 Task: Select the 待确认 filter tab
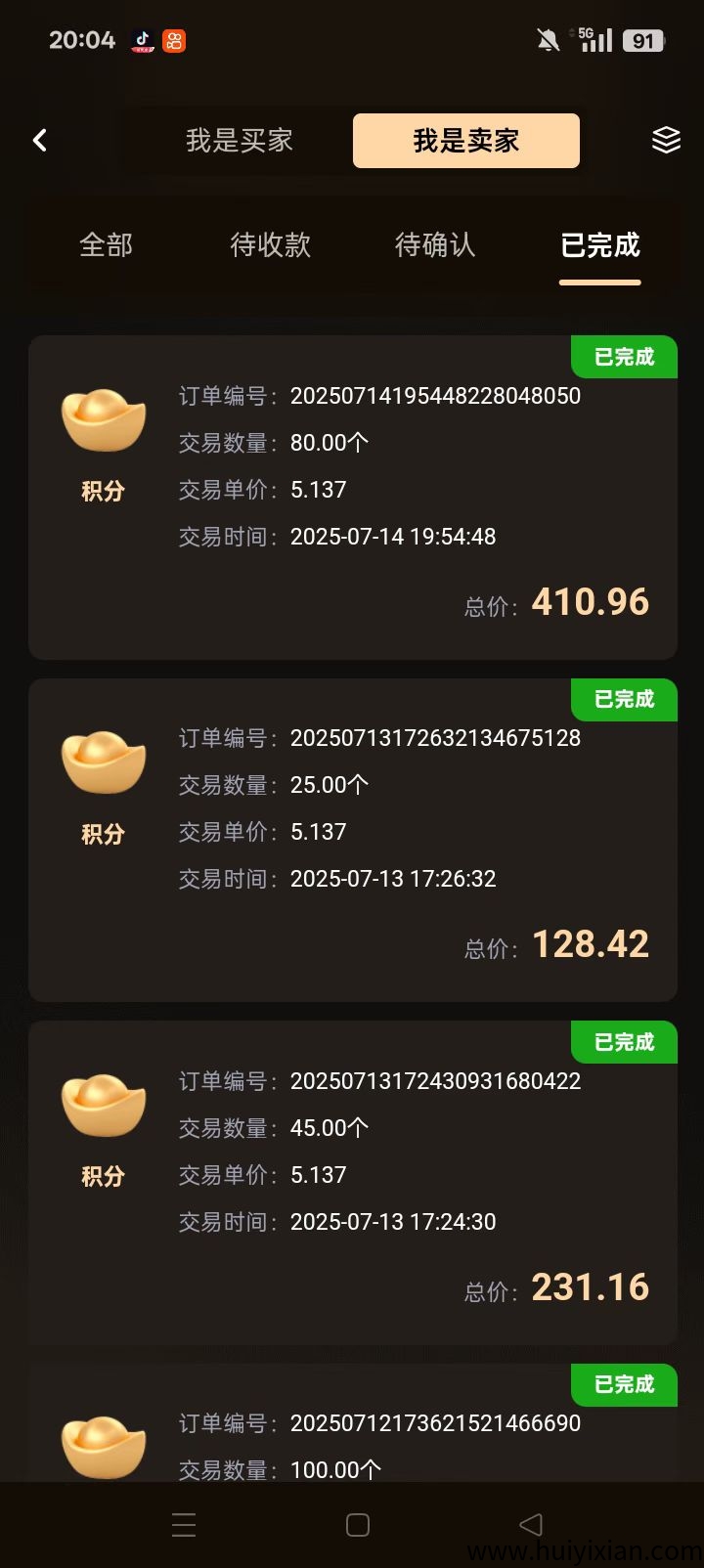pyautogui.click(x=435, y=245)
